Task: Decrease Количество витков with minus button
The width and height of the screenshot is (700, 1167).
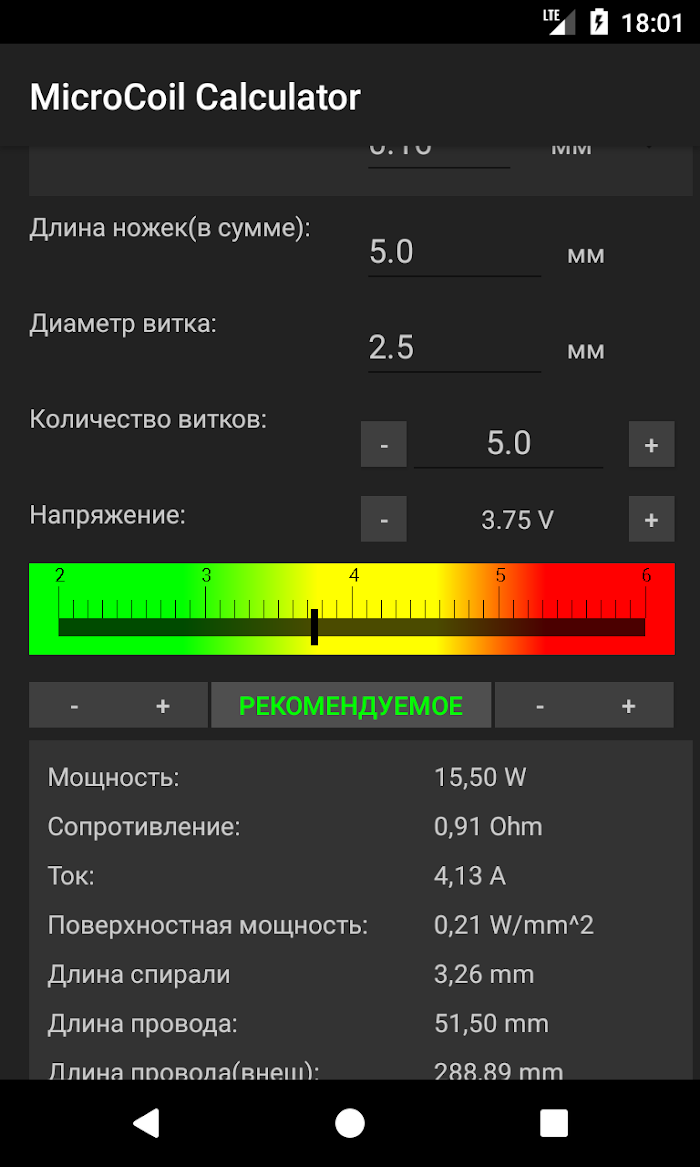Action: (384, 444)
